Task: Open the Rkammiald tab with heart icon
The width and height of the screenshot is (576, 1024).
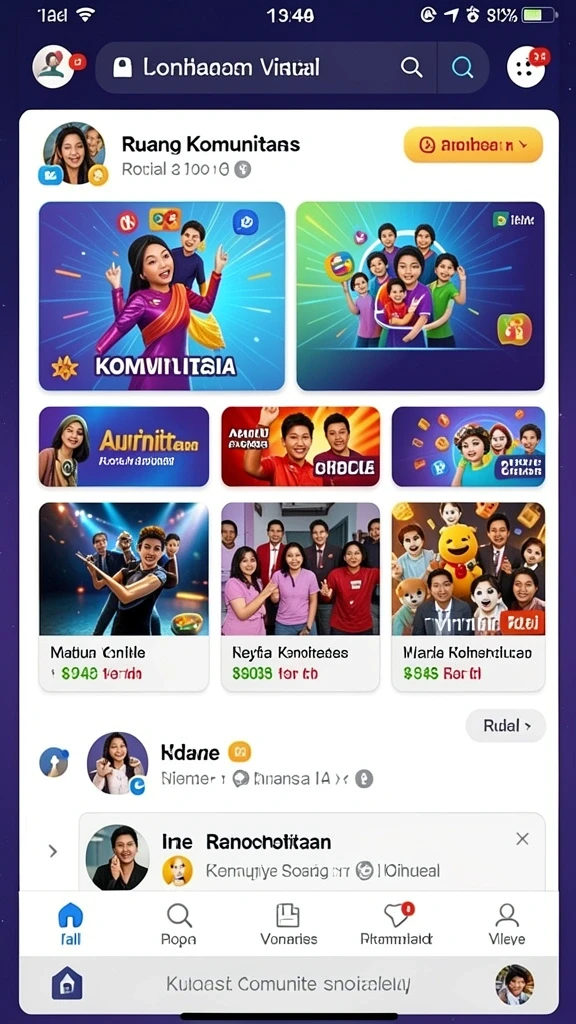Action: point(396,925)
